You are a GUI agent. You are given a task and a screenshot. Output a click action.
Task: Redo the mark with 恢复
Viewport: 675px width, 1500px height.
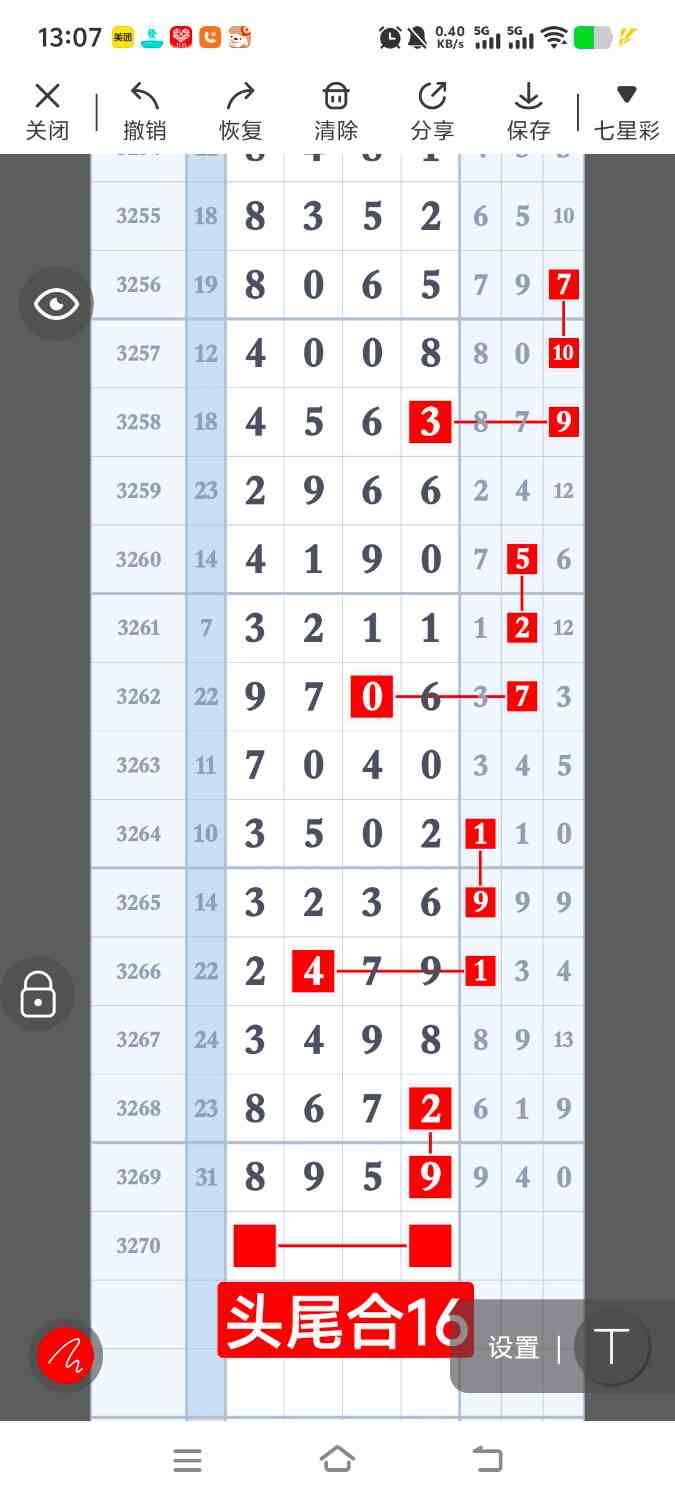(x=240, y=111)
